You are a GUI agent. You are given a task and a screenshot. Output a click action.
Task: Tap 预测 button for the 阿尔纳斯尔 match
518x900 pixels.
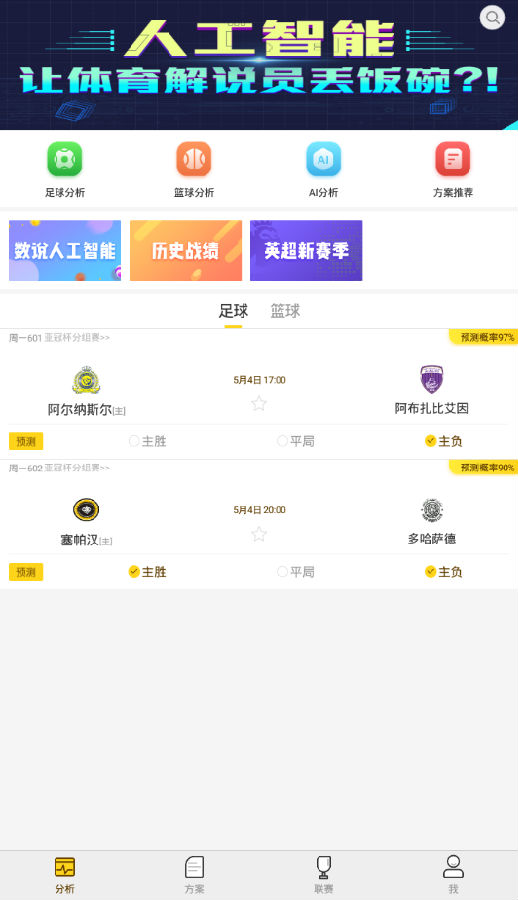(26, 441)
